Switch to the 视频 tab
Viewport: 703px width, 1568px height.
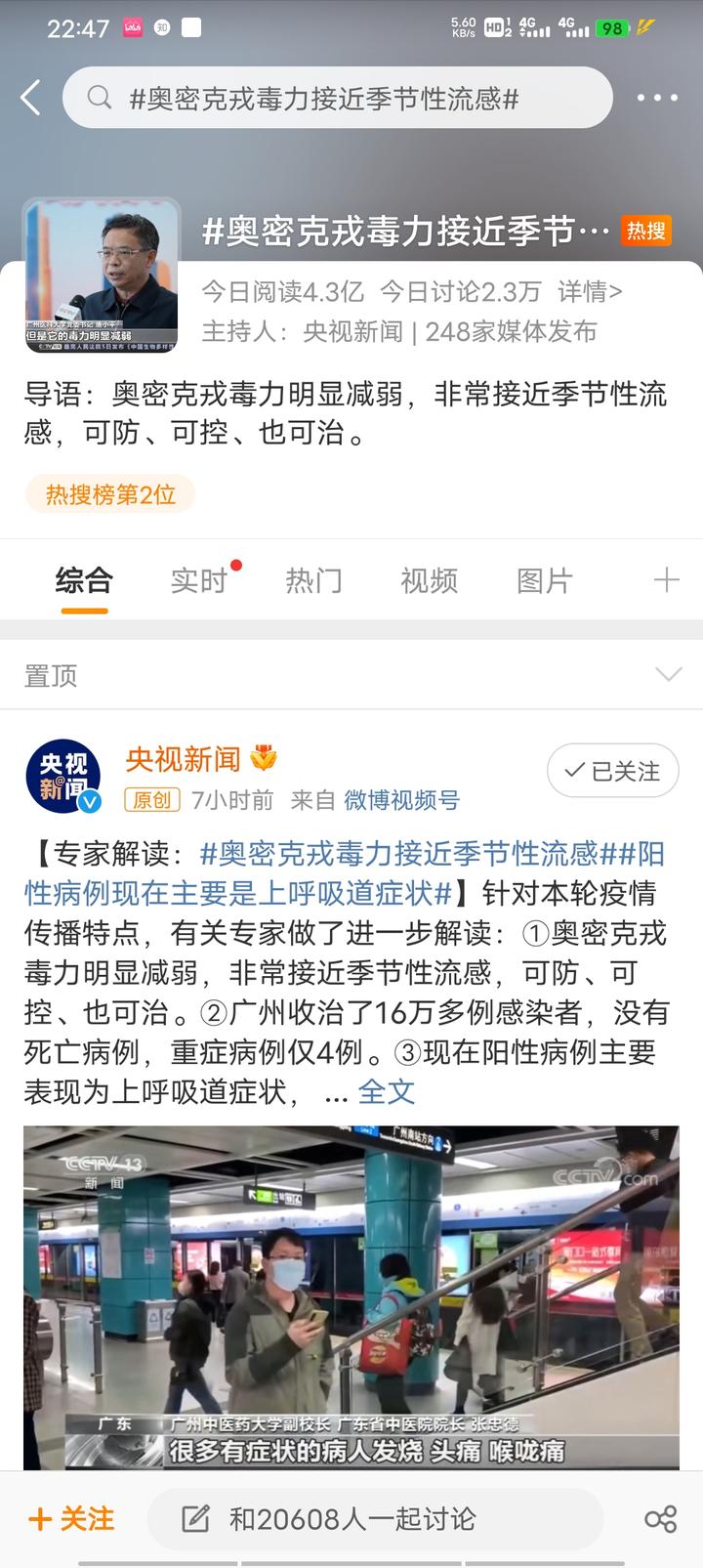click(429, 580)
